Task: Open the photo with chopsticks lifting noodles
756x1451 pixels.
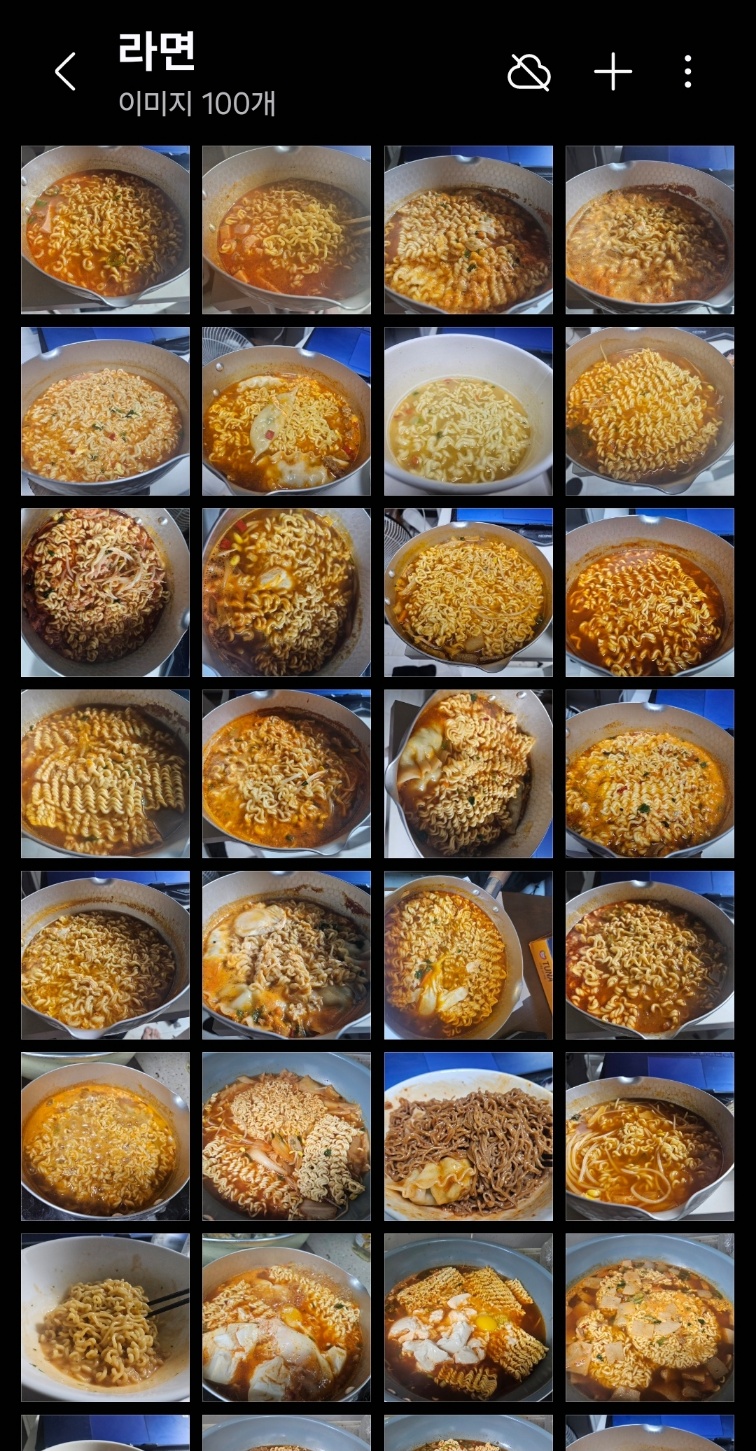Action: click(105, 1317)
